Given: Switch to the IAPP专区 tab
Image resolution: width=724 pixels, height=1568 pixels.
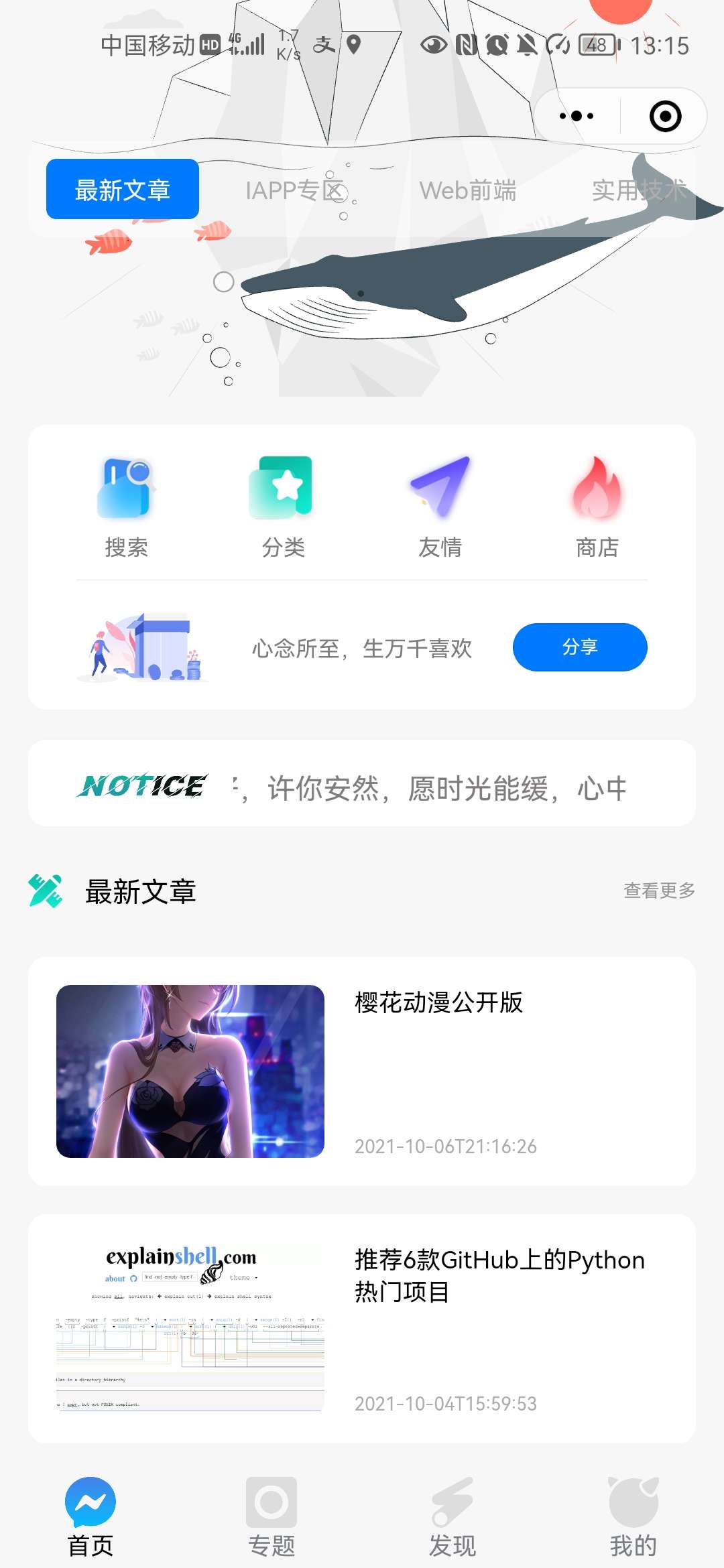Looking at the screenshot, I should click(295, 190).
